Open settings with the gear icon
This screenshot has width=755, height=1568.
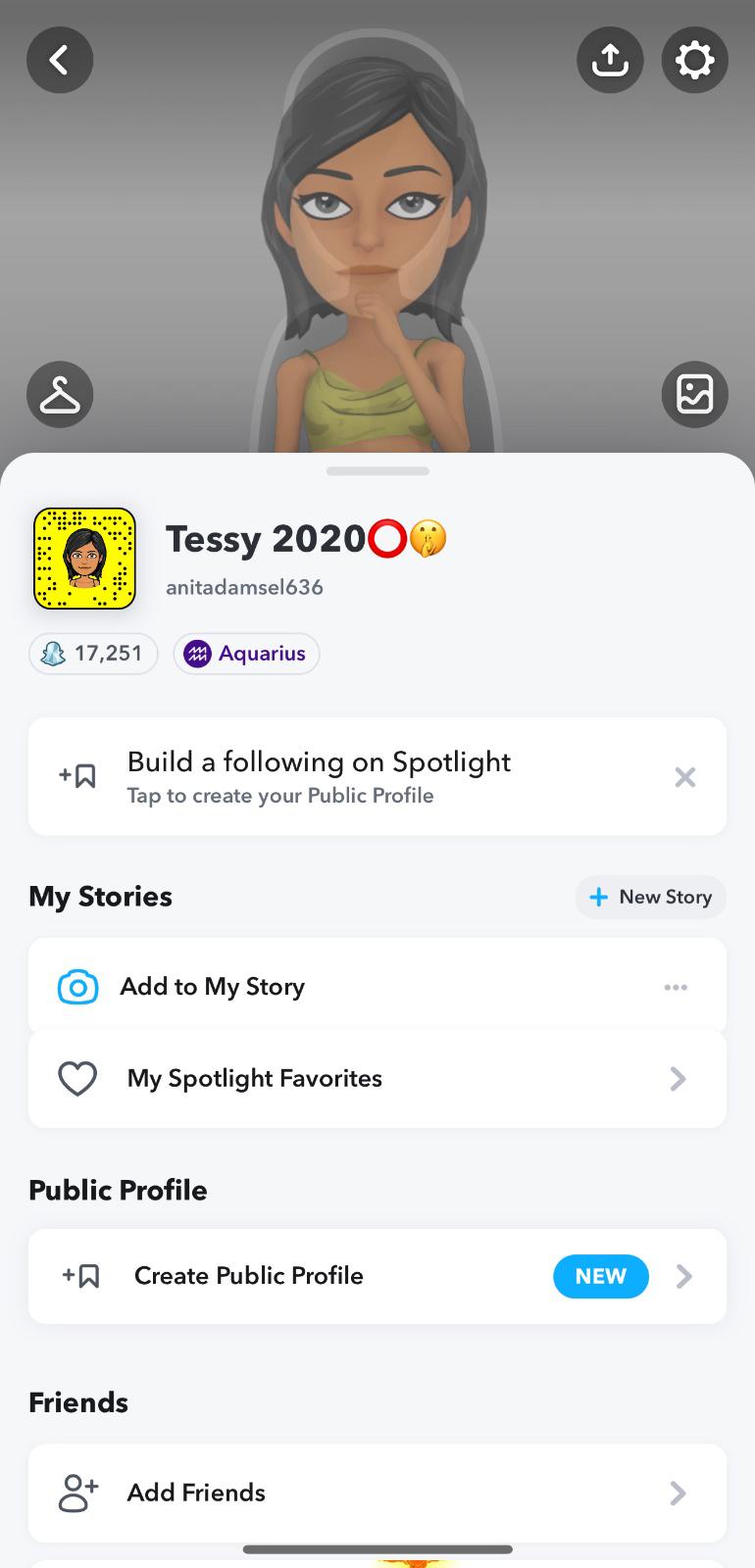click(694, 61)
